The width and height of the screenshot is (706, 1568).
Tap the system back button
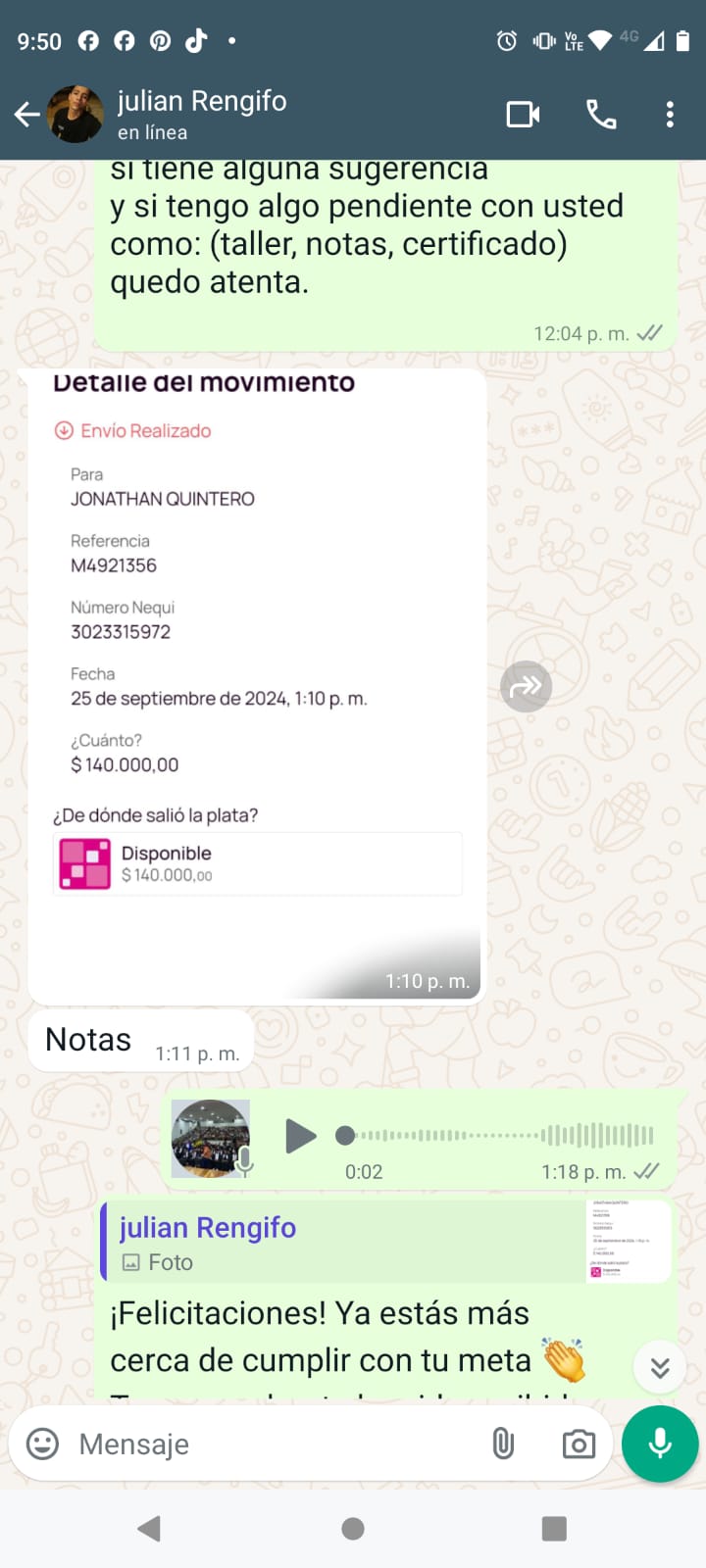click(x=149, y=1529)
